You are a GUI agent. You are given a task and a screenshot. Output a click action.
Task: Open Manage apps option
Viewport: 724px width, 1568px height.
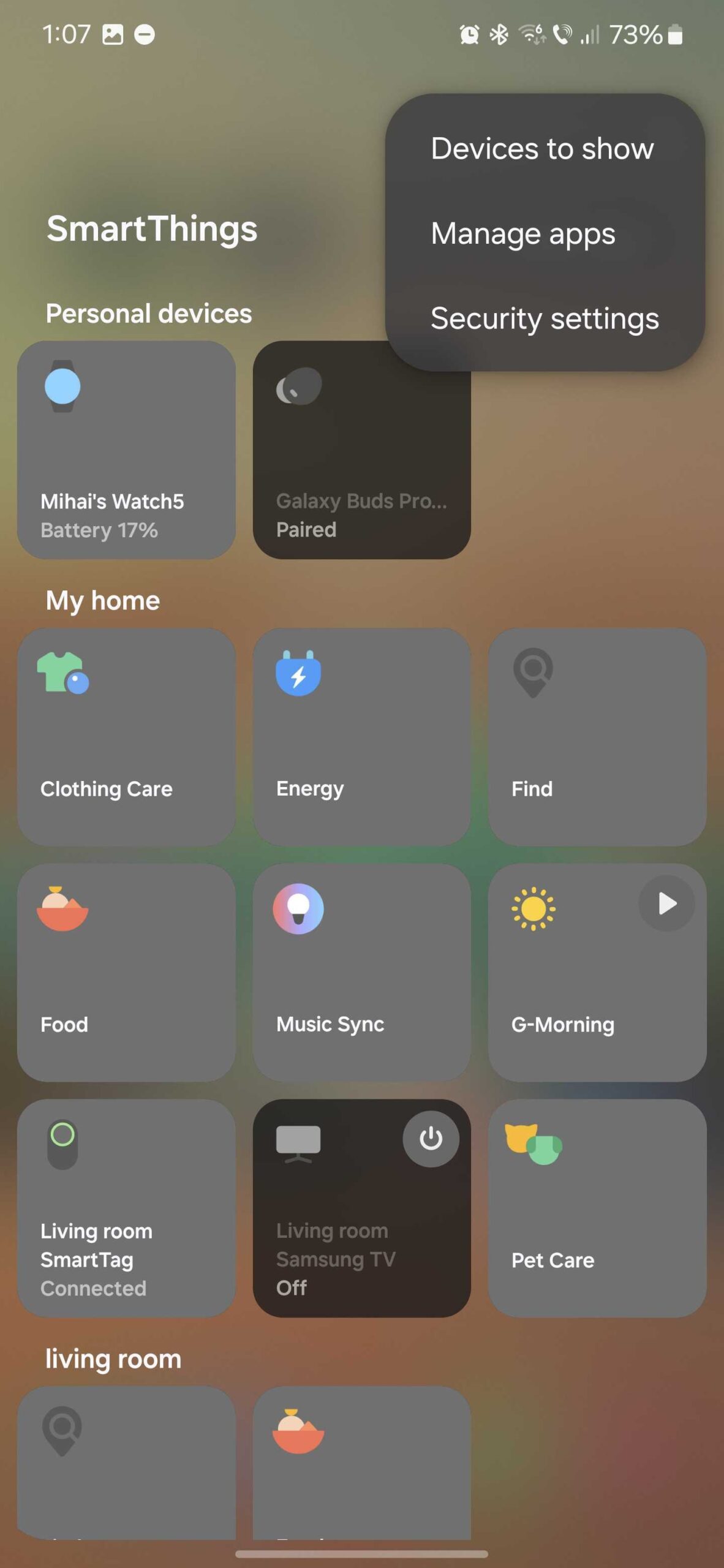pos(522,234)
